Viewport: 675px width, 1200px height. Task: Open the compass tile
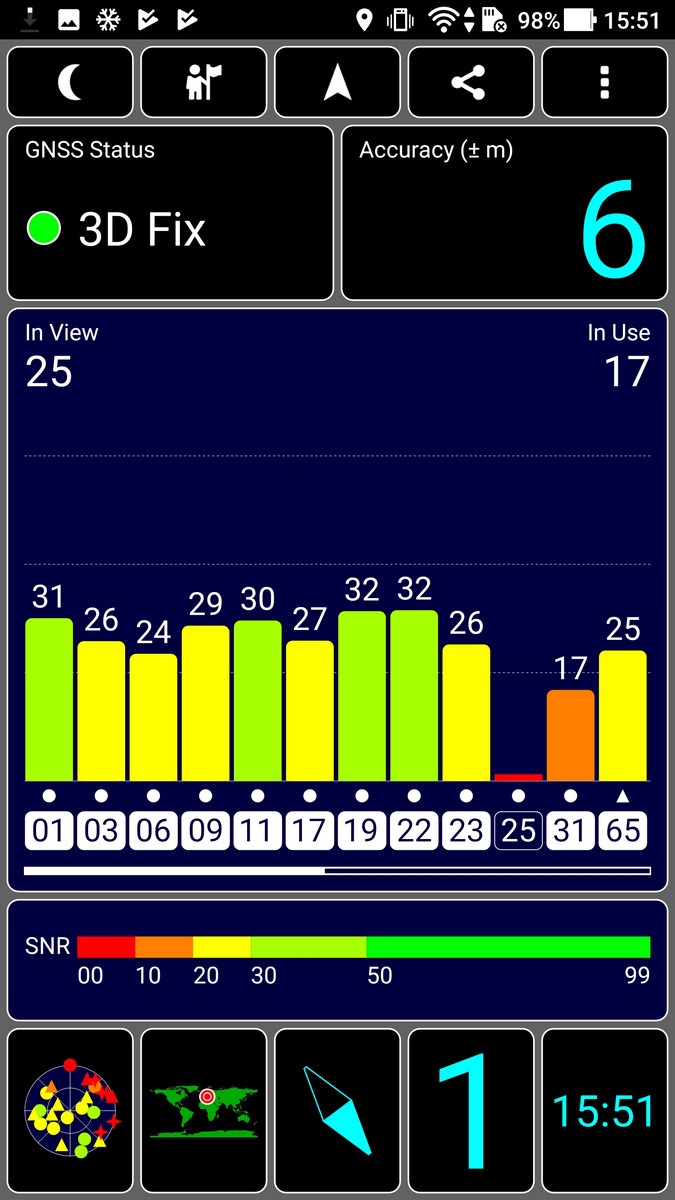click(337, 1110)
